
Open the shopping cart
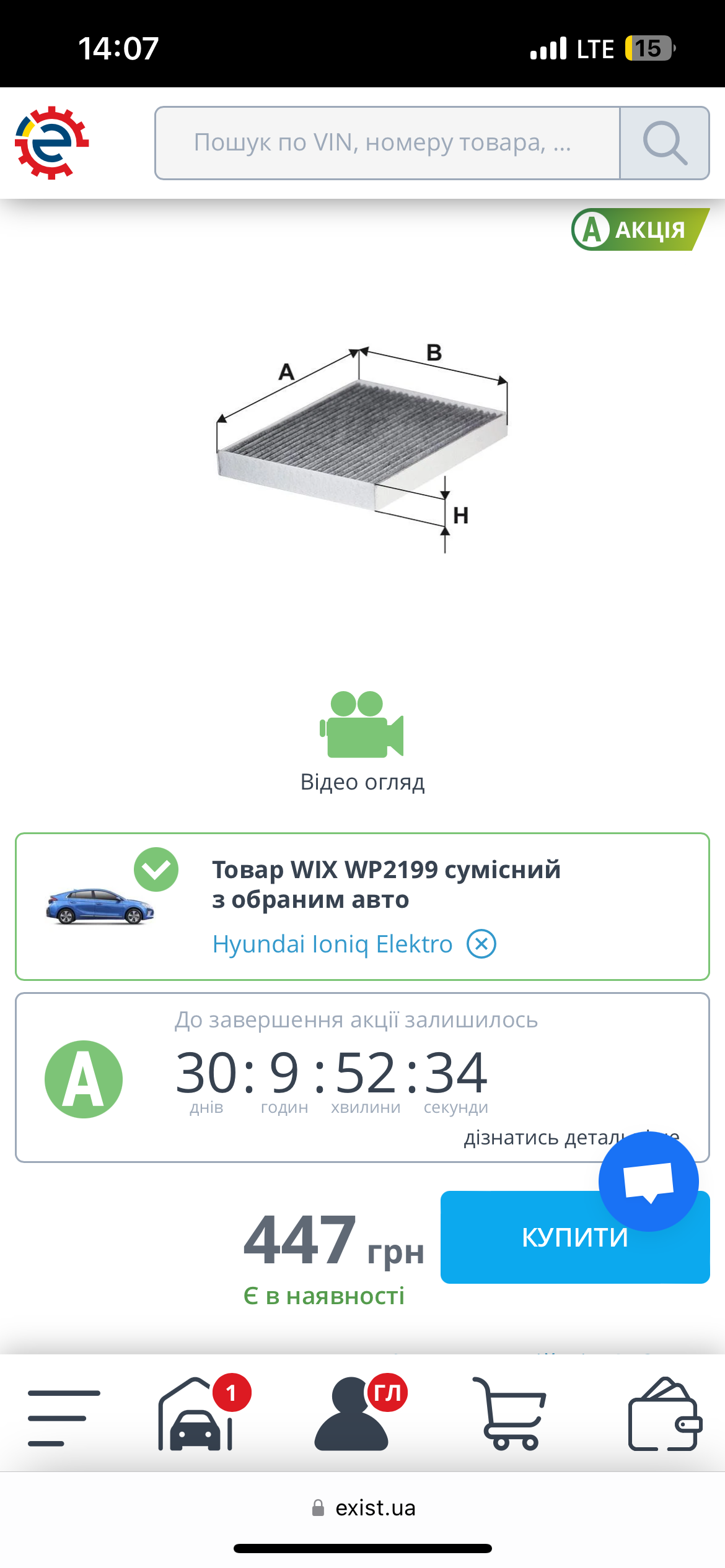(509, 1414)
